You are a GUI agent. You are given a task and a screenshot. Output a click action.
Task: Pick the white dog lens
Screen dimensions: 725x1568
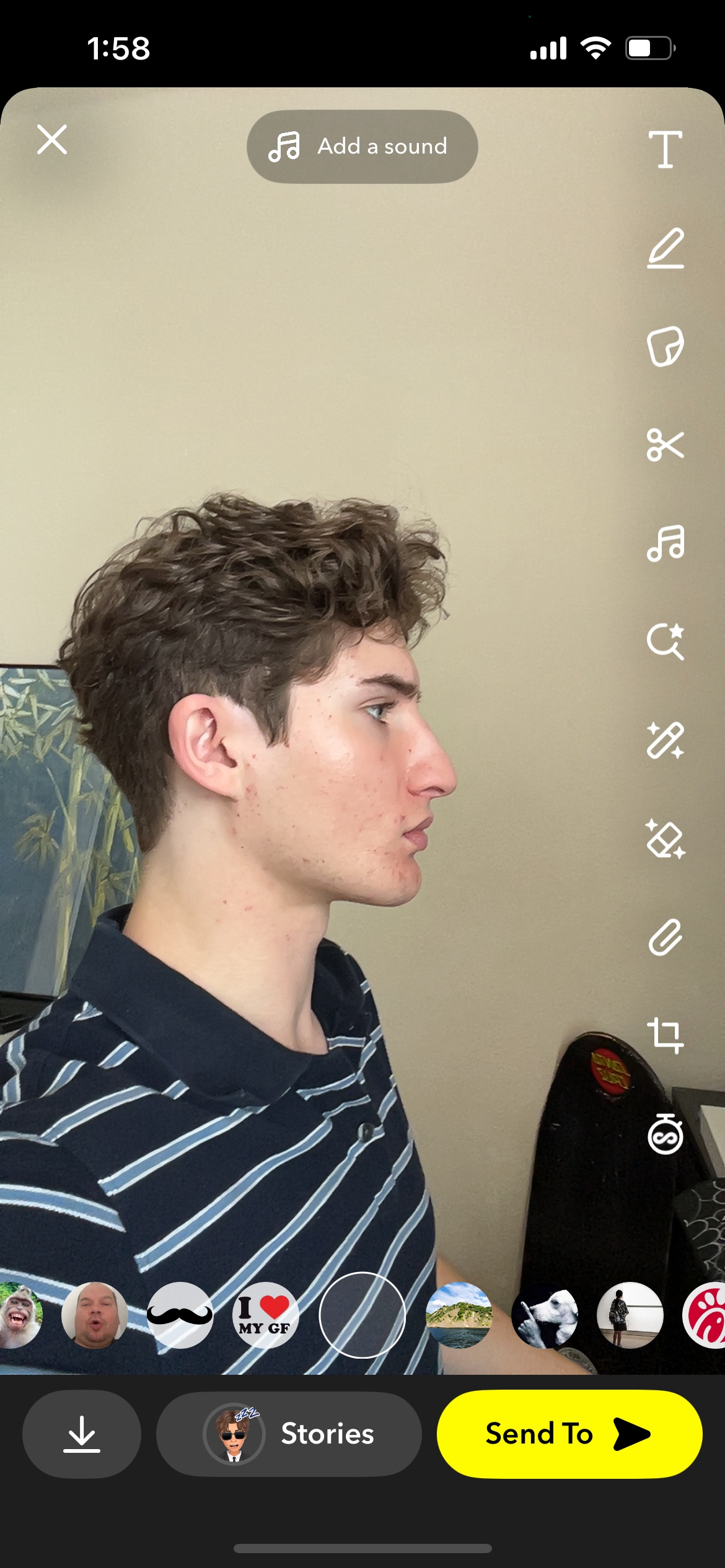pos(545,1315)
